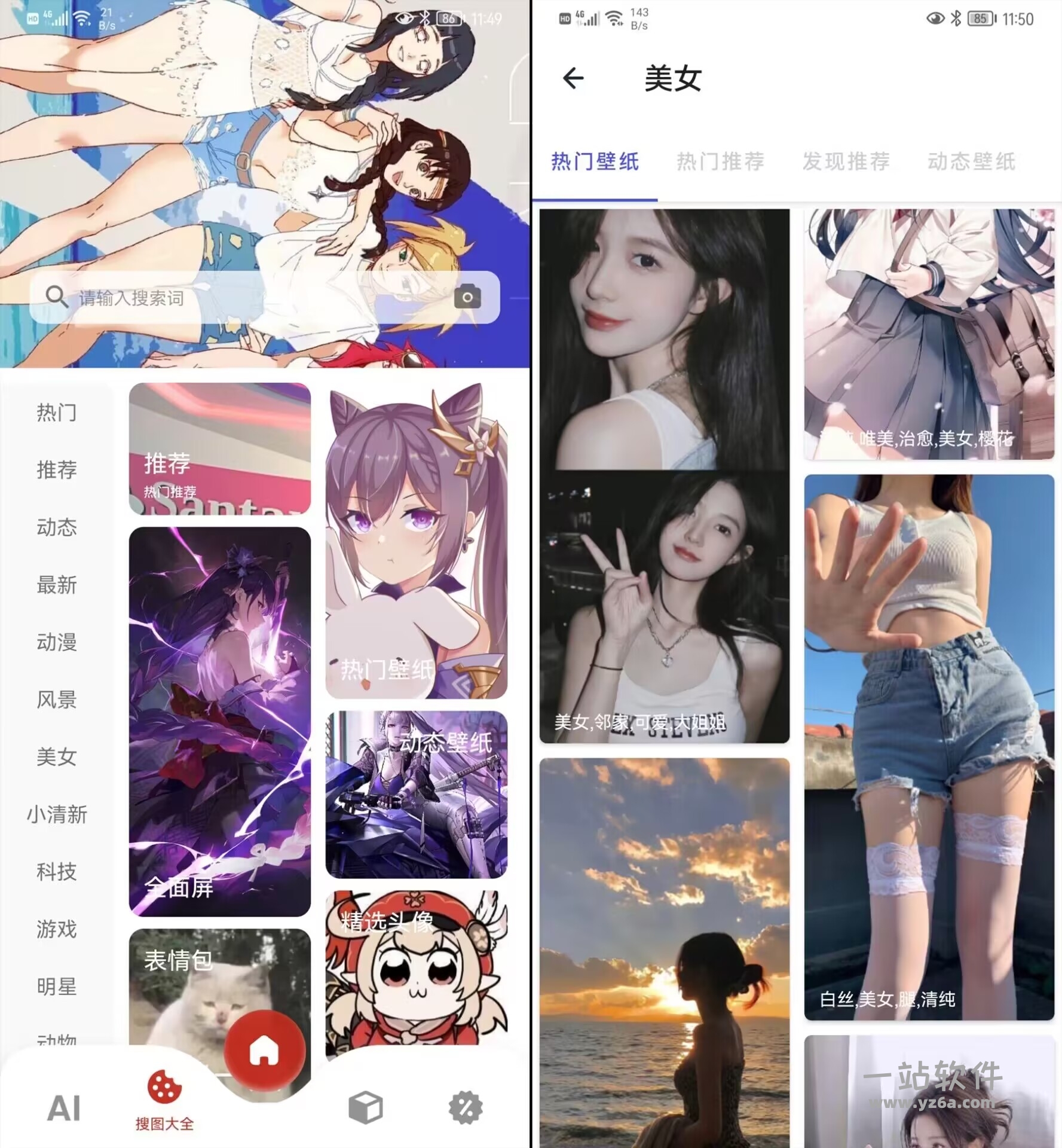Select the 风景 category in the sidebar

coord(57,700)
